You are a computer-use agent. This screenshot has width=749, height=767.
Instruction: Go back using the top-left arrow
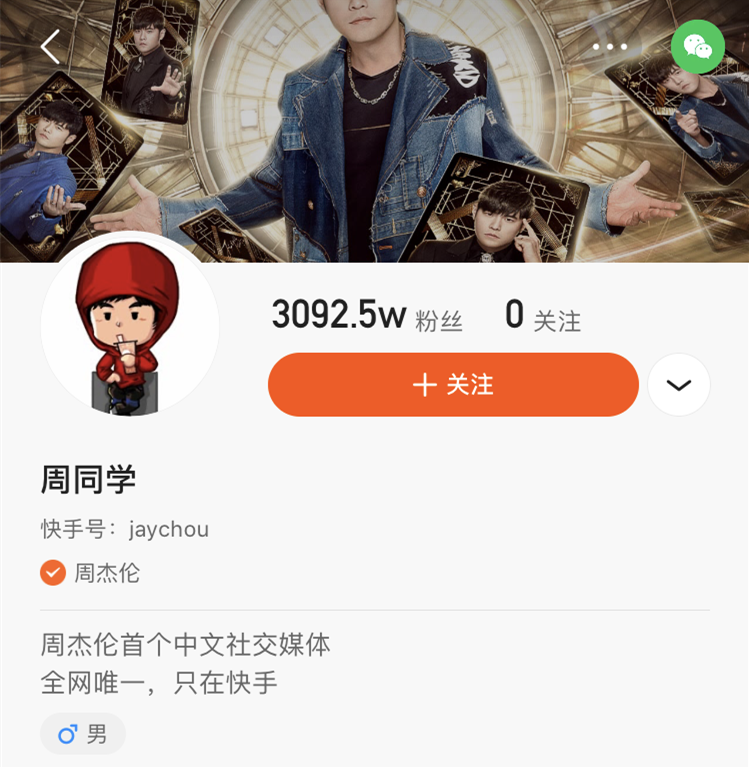coord(50,46)
